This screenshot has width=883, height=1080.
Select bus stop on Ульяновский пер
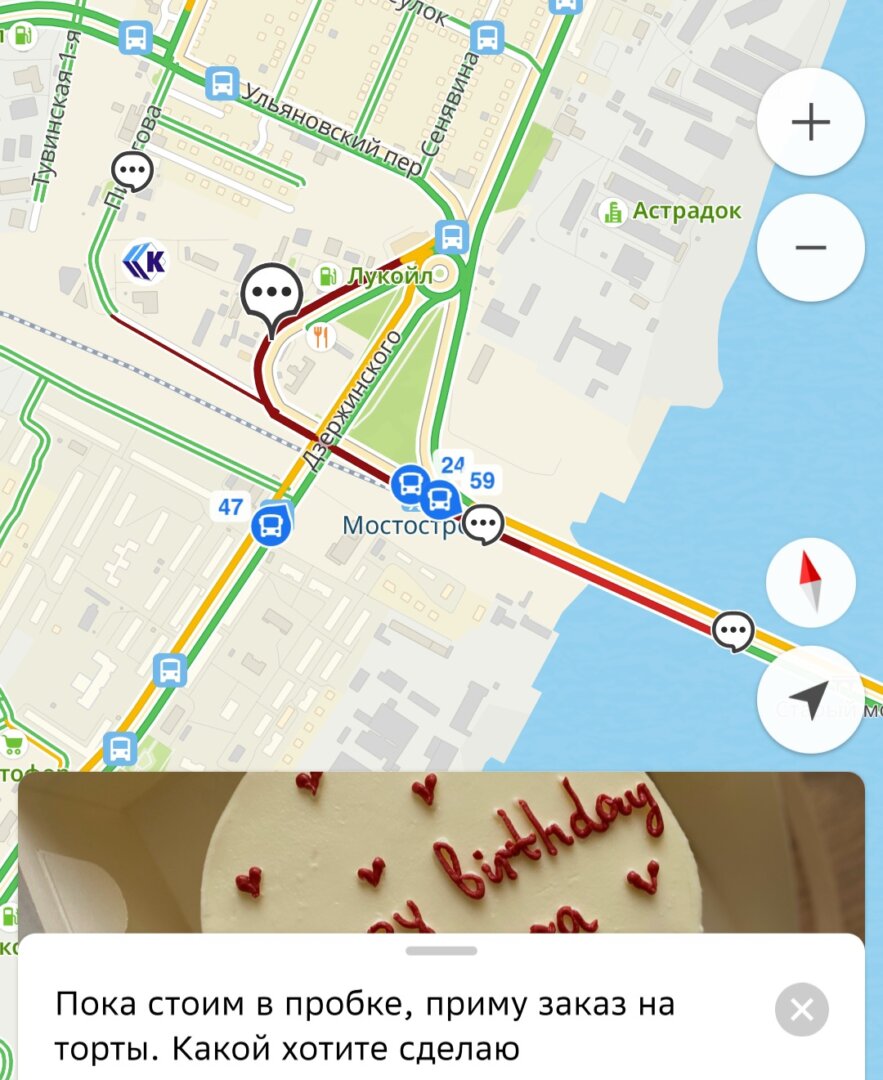pyautogui.click(x=222, y=83)
